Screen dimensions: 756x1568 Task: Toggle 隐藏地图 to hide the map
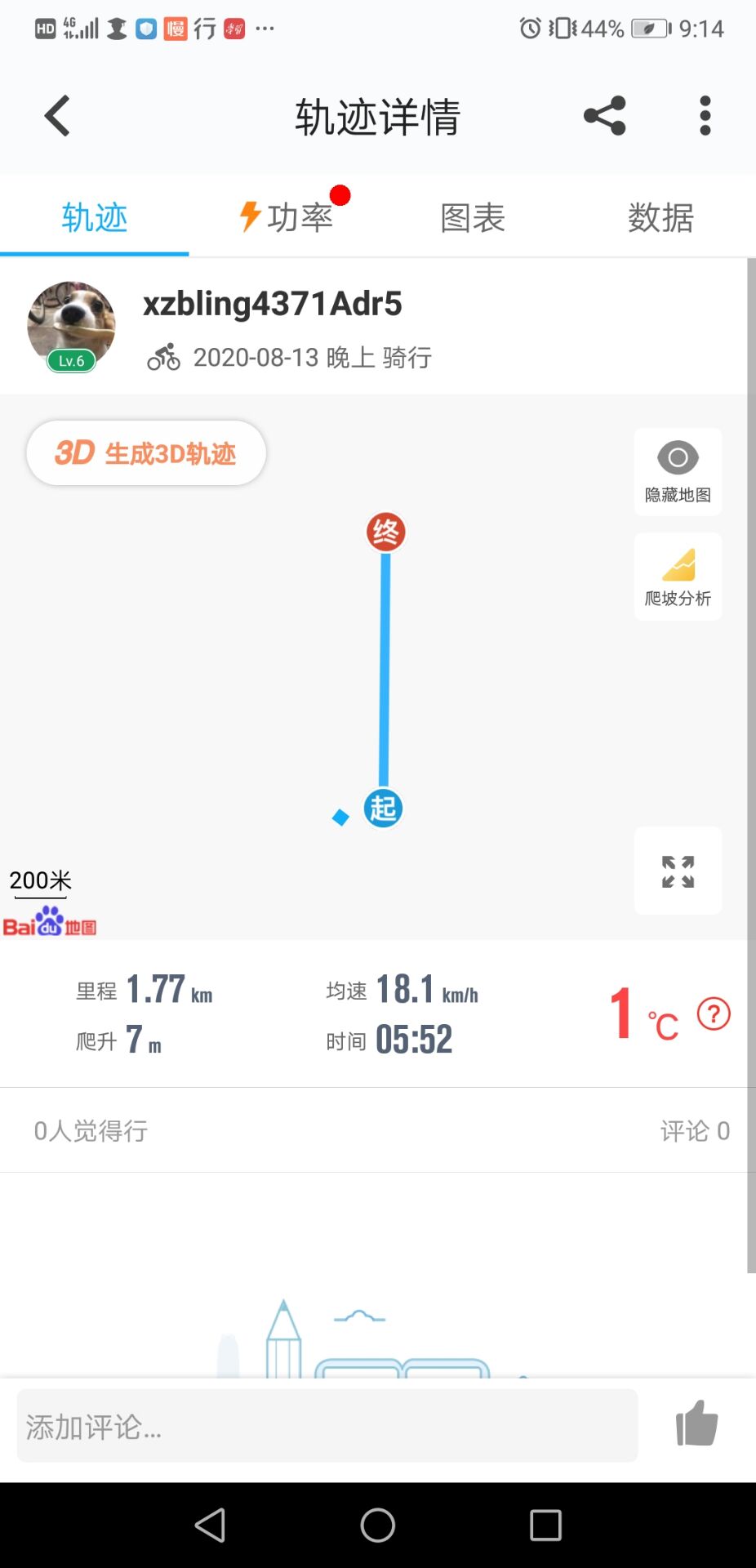click(678, 471)
